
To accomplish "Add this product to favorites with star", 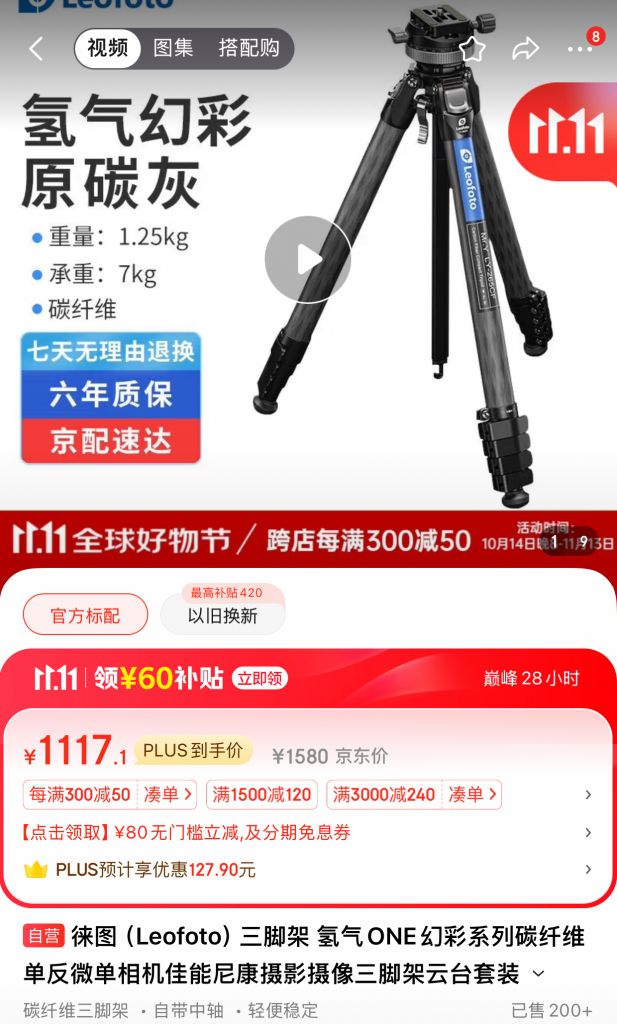I will 472,49.
